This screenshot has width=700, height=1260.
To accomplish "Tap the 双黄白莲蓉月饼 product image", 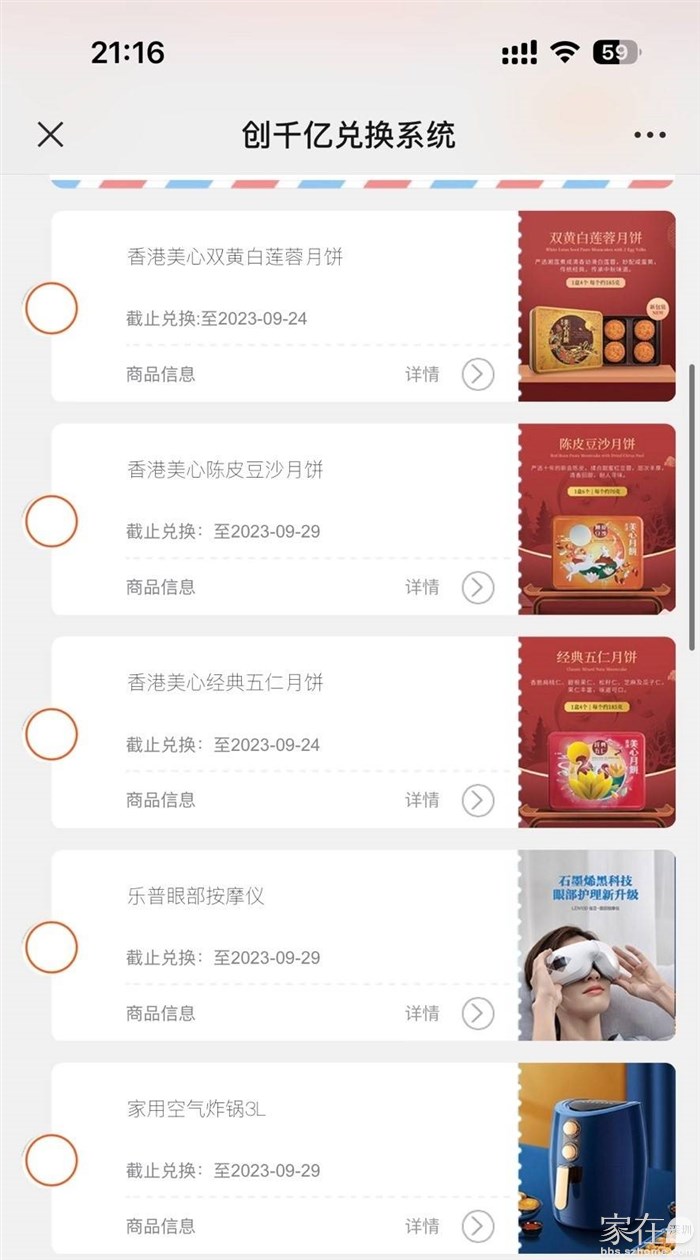I will [597, 306].
